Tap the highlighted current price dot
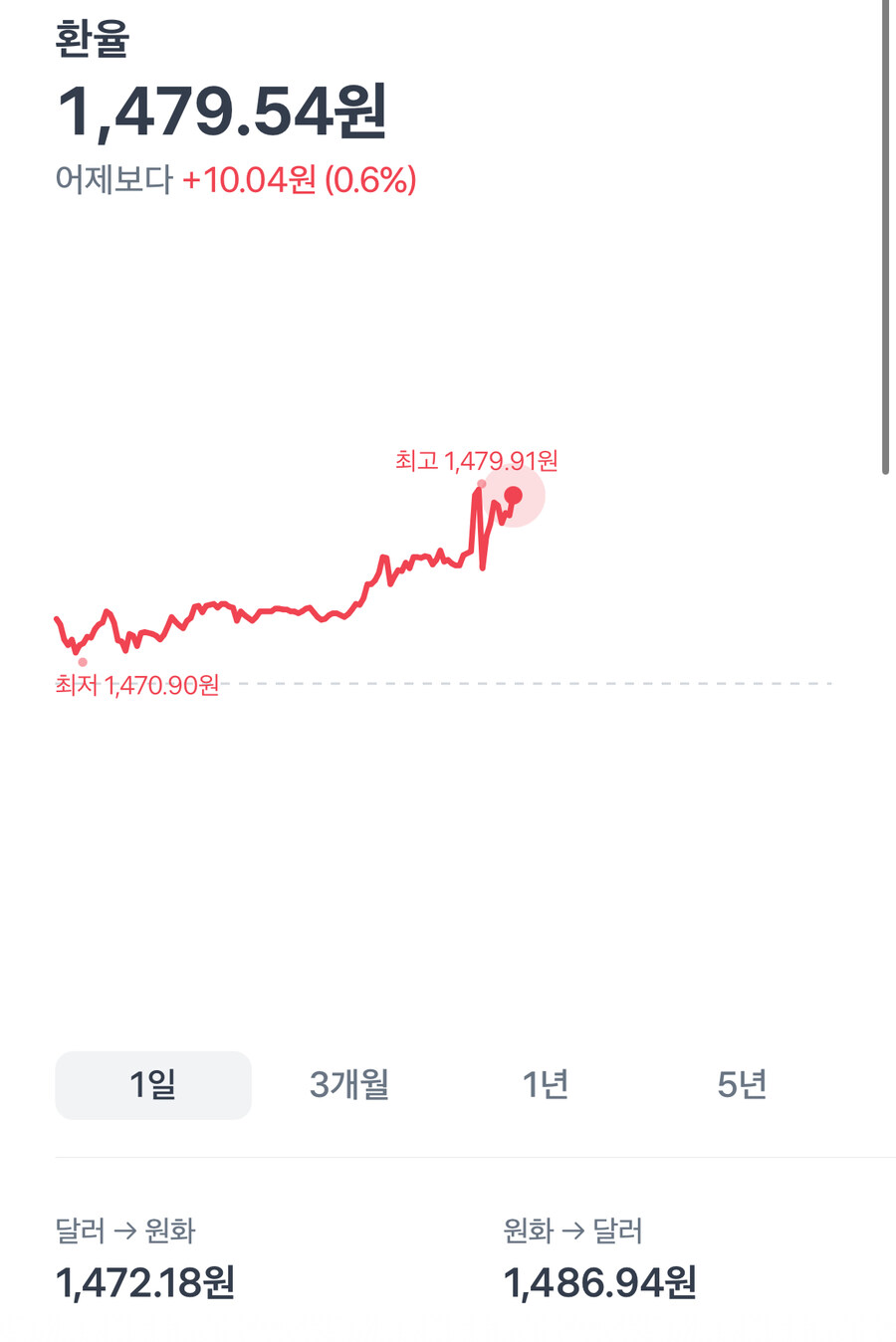This screenshot has height=1342, width=896. (x=514, y=495)
